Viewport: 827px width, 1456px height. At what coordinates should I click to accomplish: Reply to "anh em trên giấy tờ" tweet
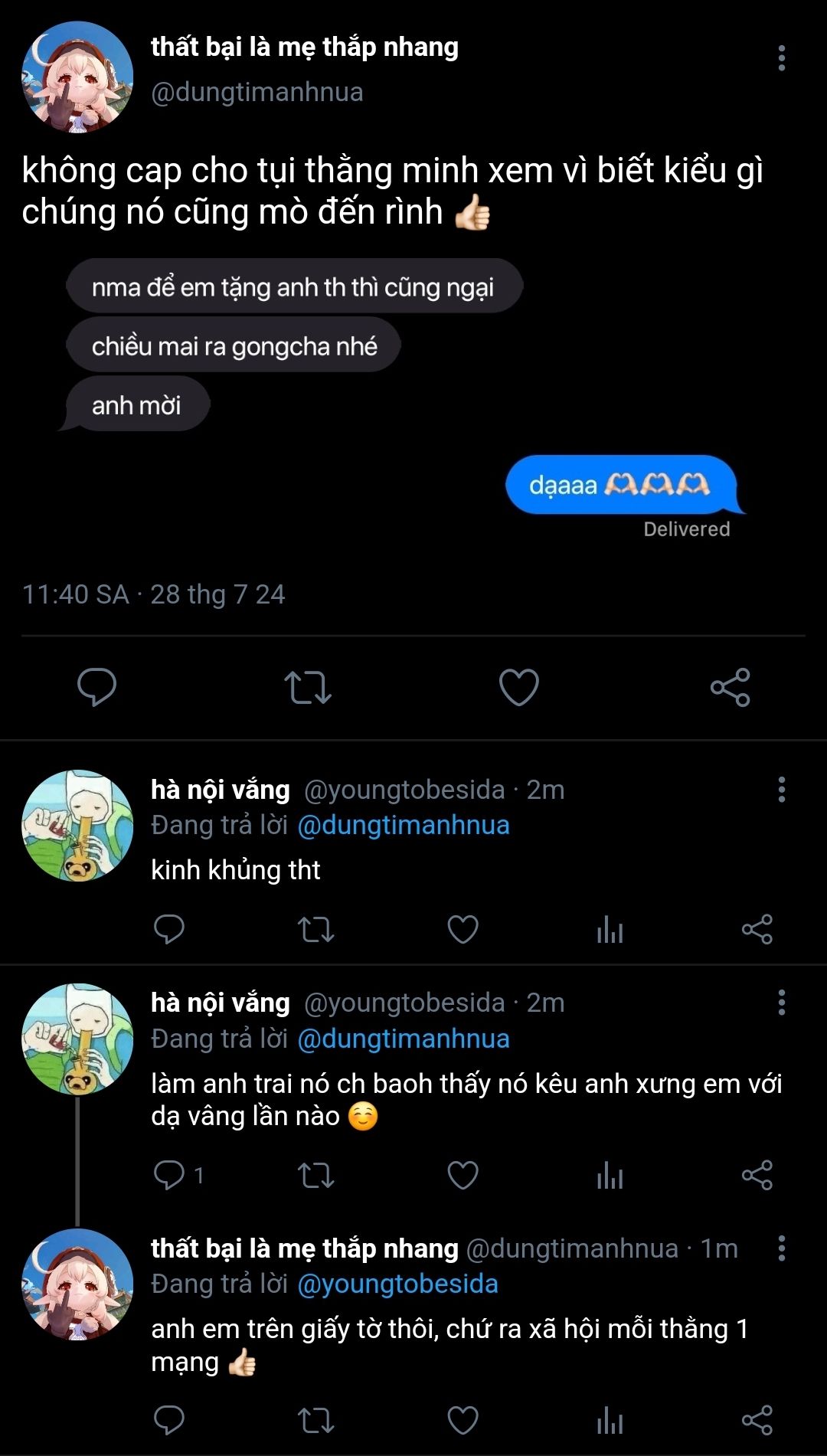click(169, 1420)
